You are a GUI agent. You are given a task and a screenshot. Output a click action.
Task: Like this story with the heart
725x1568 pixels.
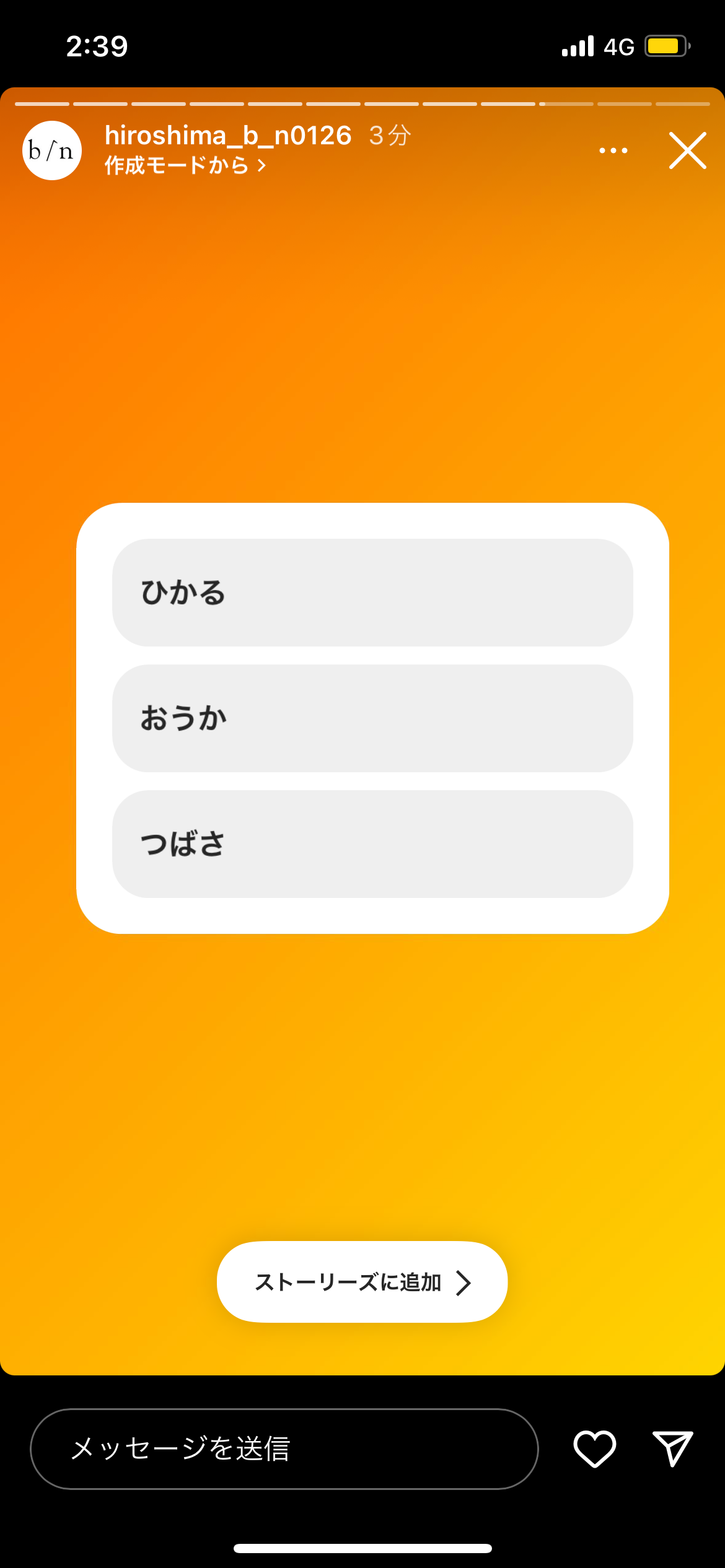pos(595,1449)
